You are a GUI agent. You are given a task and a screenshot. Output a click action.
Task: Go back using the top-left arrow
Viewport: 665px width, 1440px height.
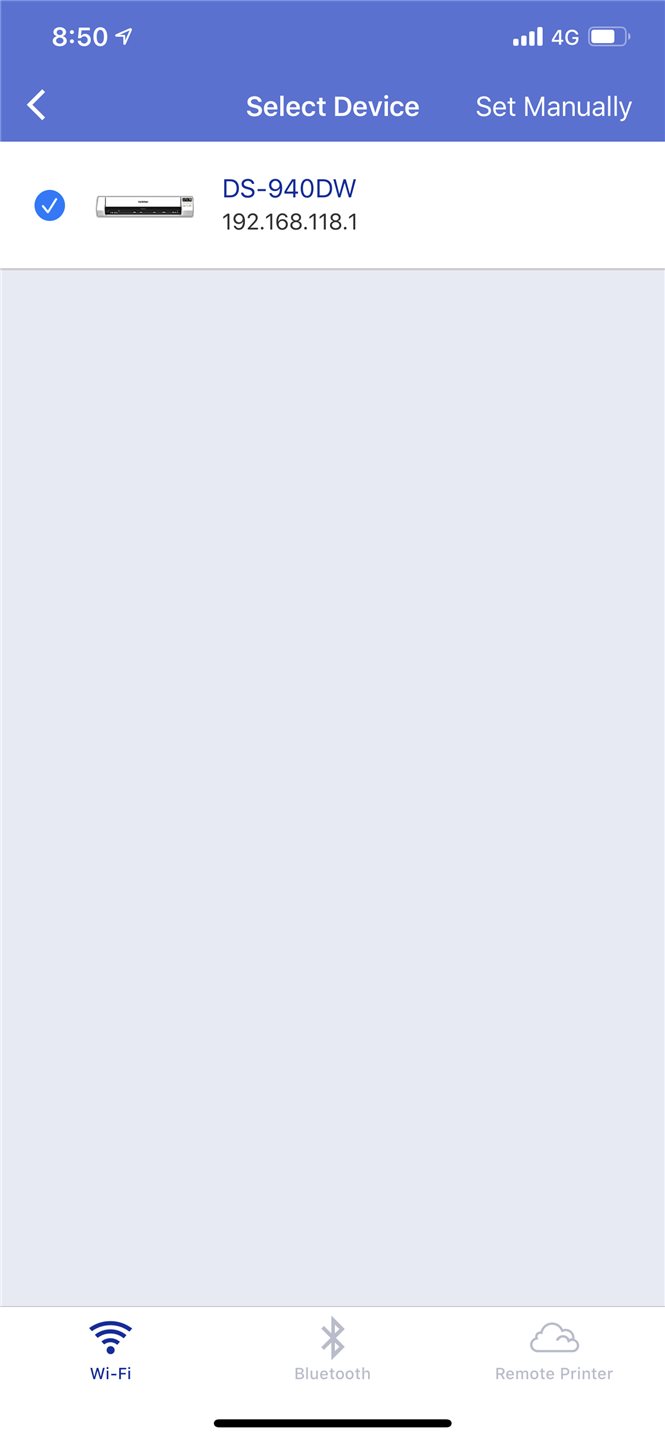pyautogui.click(x=37, y=105)
